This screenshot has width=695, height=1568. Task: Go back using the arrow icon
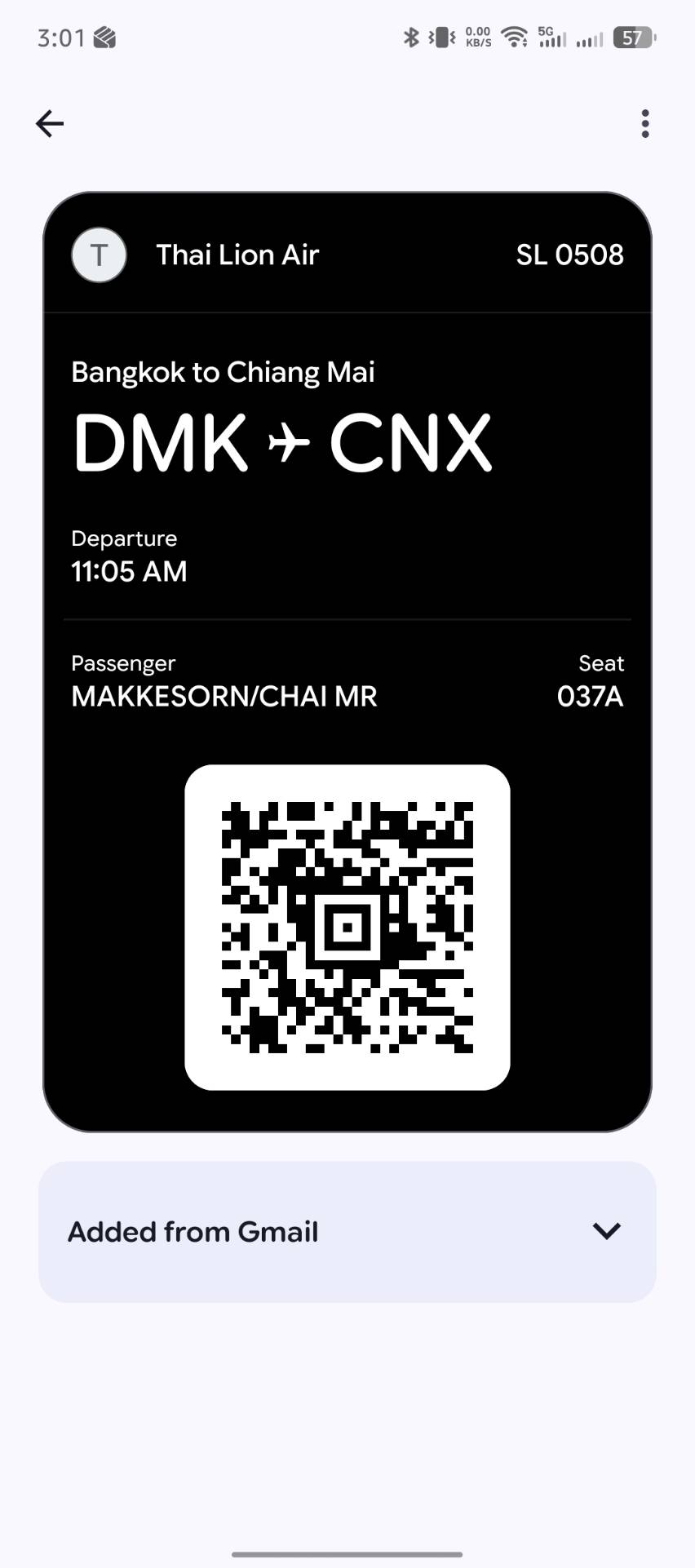pyautogui.click(x=50, y=124)
